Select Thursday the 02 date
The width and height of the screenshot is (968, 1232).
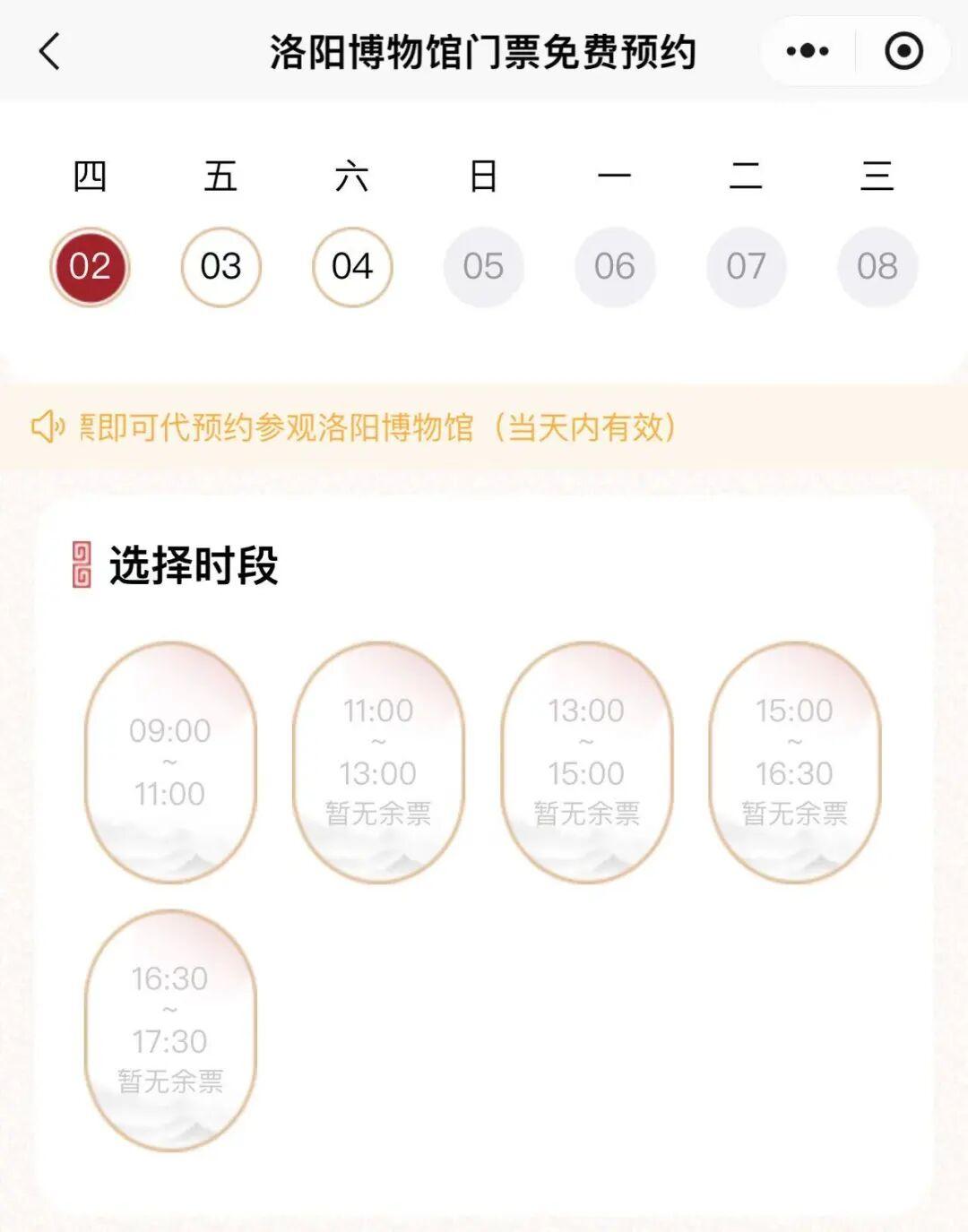point(90,266)
